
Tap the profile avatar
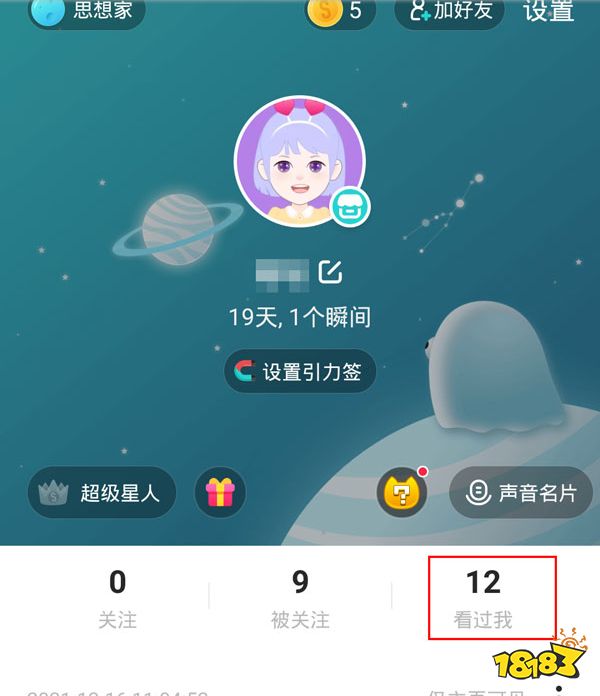click(x=299, y=162)
